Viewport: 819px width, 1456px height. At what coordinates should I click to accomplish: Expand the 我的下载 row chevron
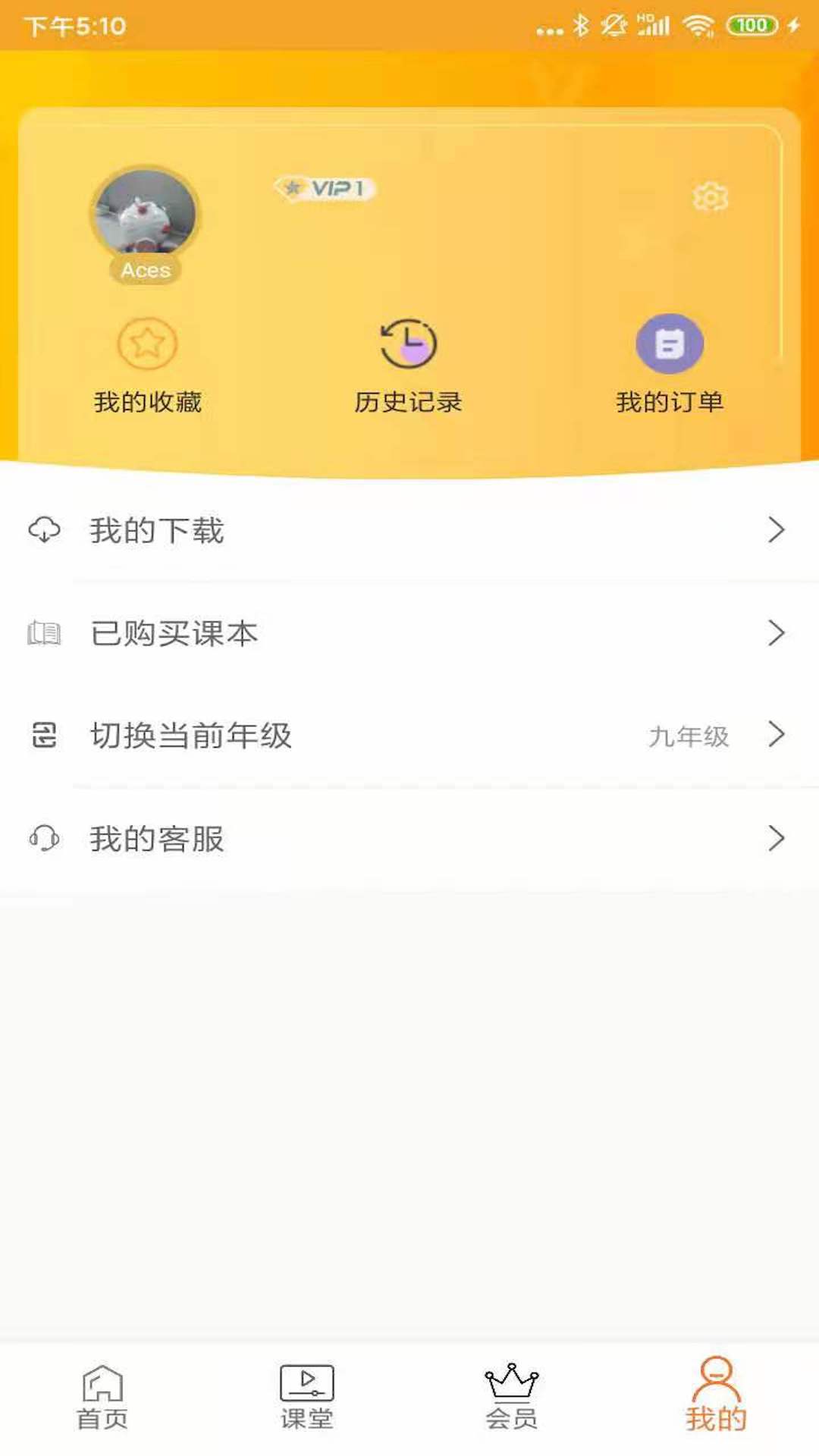click(775, 531)
